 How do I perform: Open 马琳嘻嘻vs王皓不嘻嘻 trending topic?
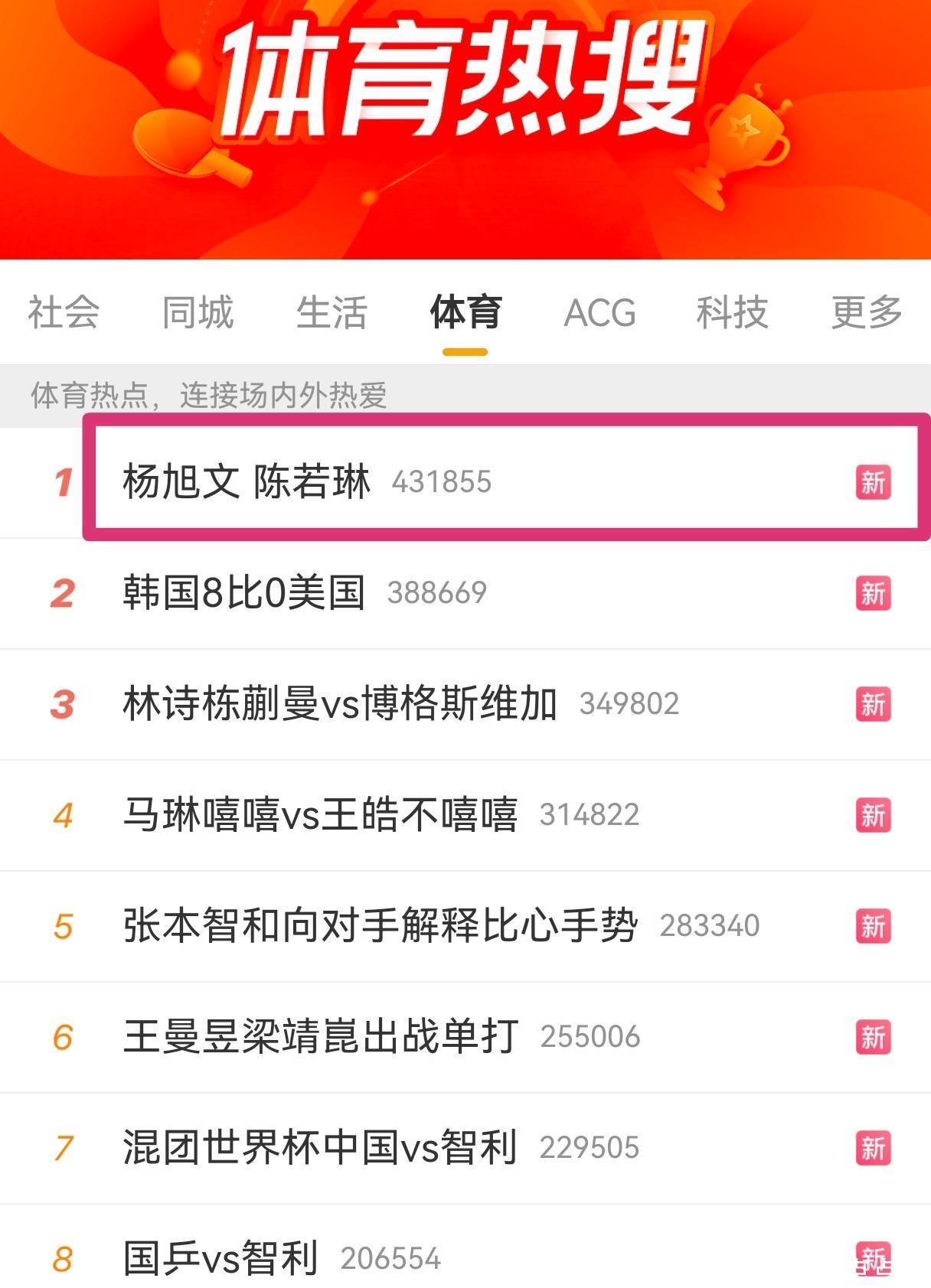click(x=320, y=814)
